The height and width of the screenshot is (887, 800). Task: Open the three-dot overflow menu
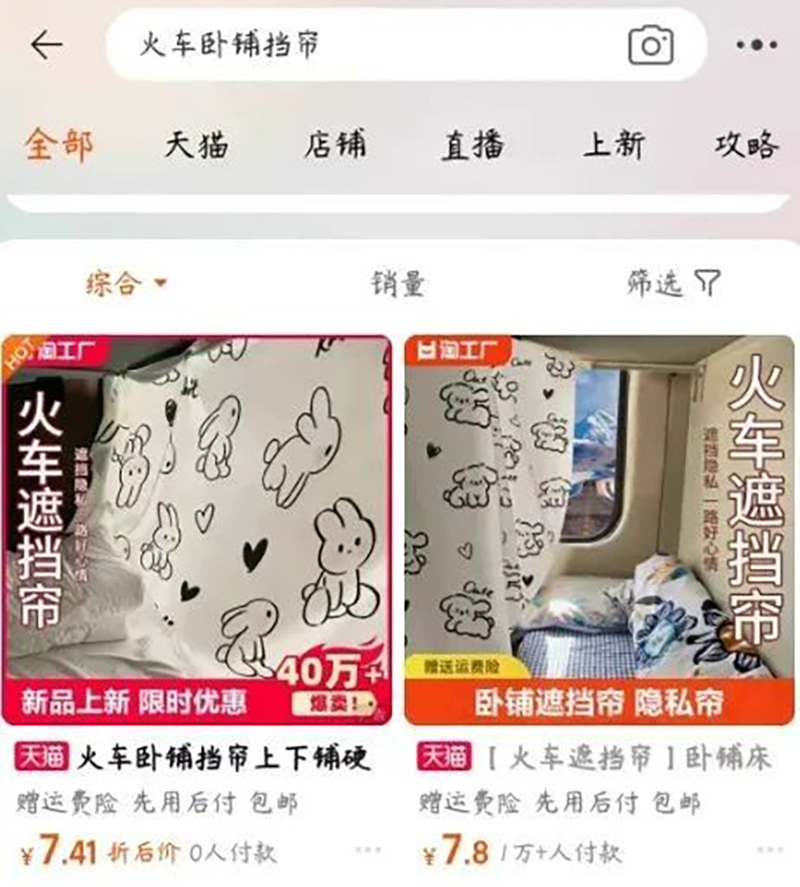click(756, 45)
